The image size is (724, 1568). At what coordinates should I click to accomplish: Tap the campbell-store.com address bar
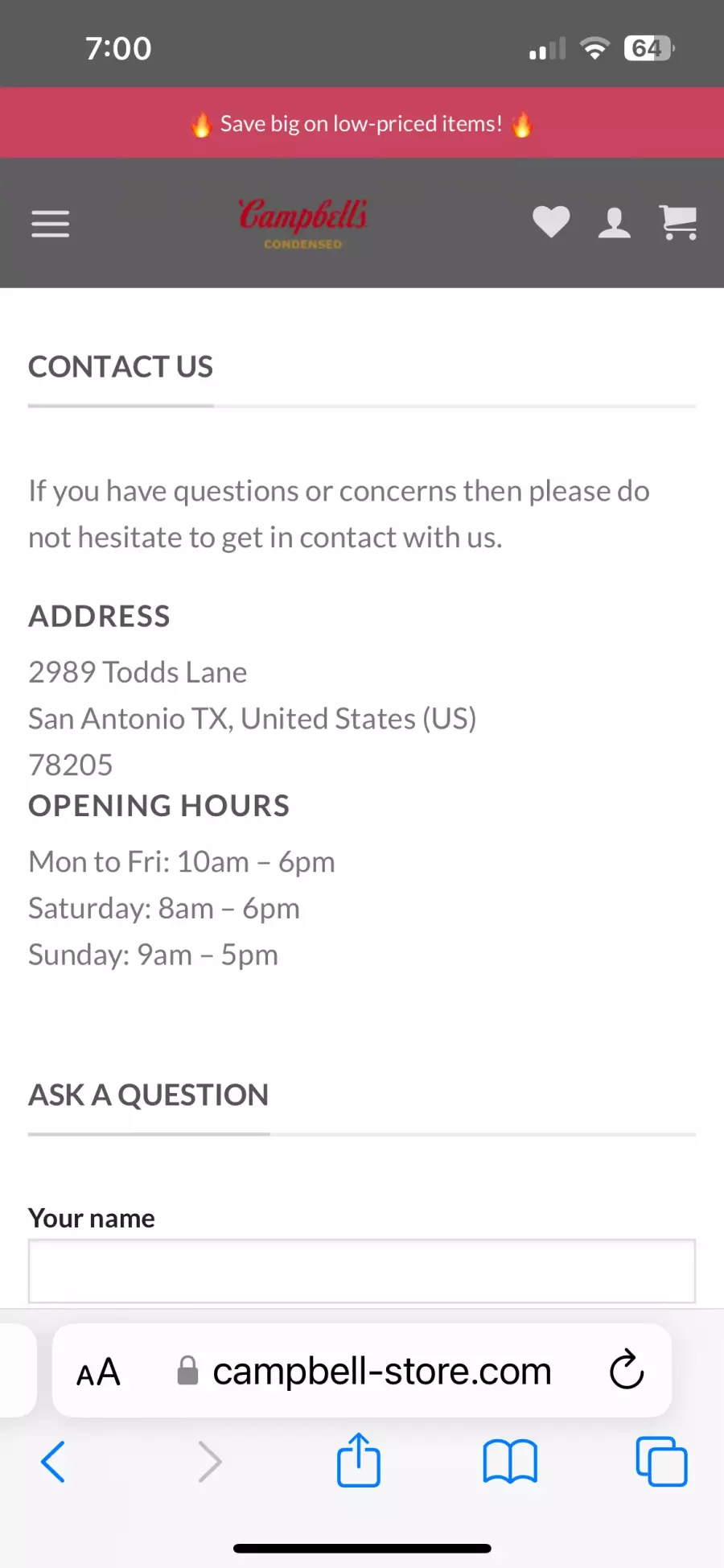point(362,1371)
